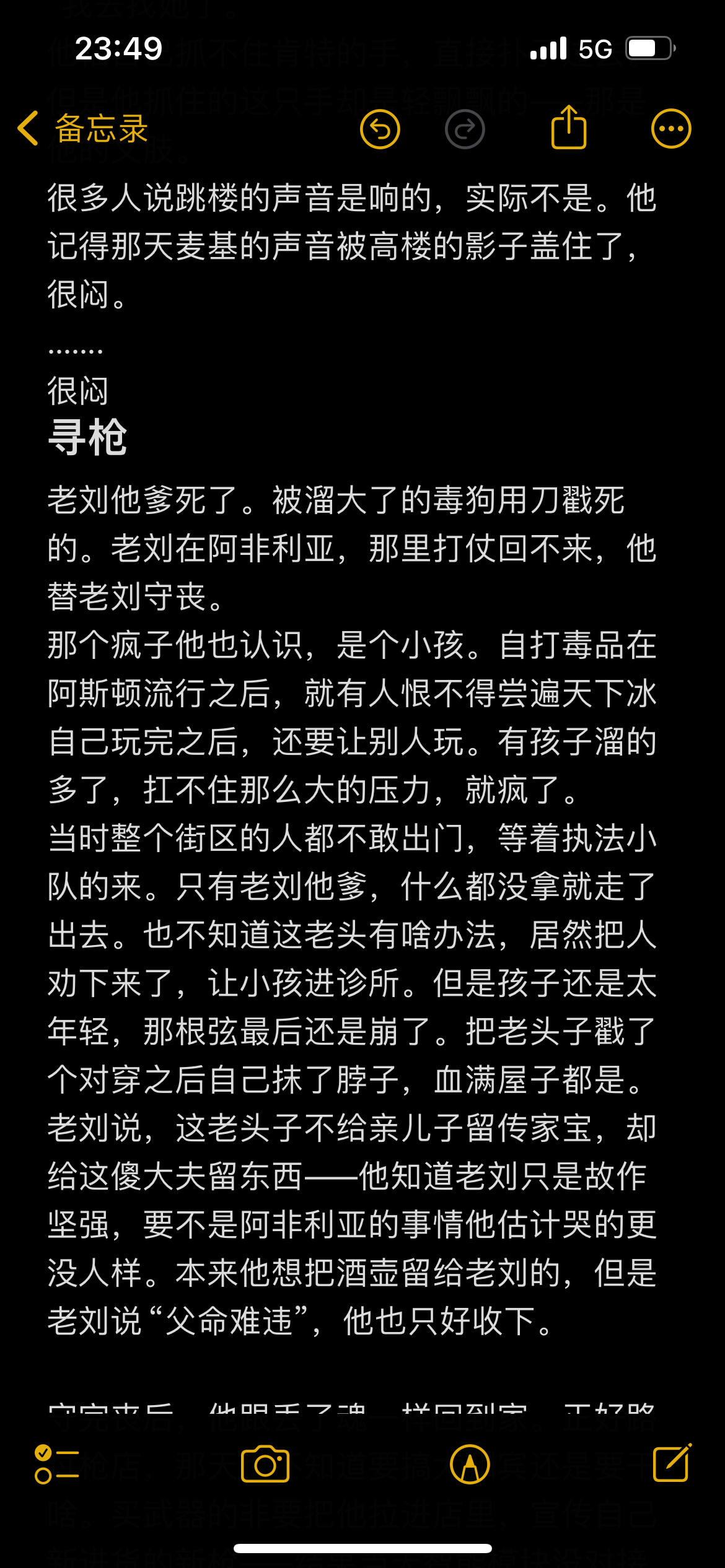Viewport: 725px width, 1568px height.
Task: Compose a new note
Action: click(672, 1463)
